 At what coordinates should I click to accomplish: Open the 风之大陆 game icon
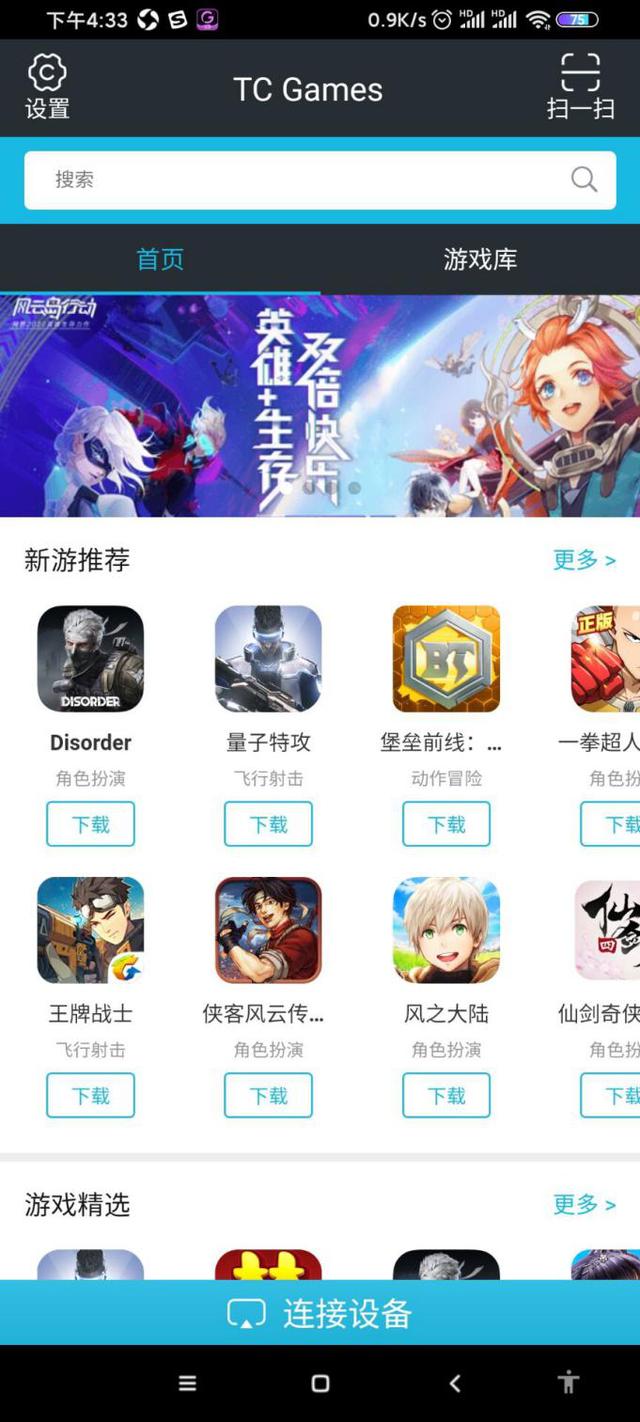click(x=446, y=930)
